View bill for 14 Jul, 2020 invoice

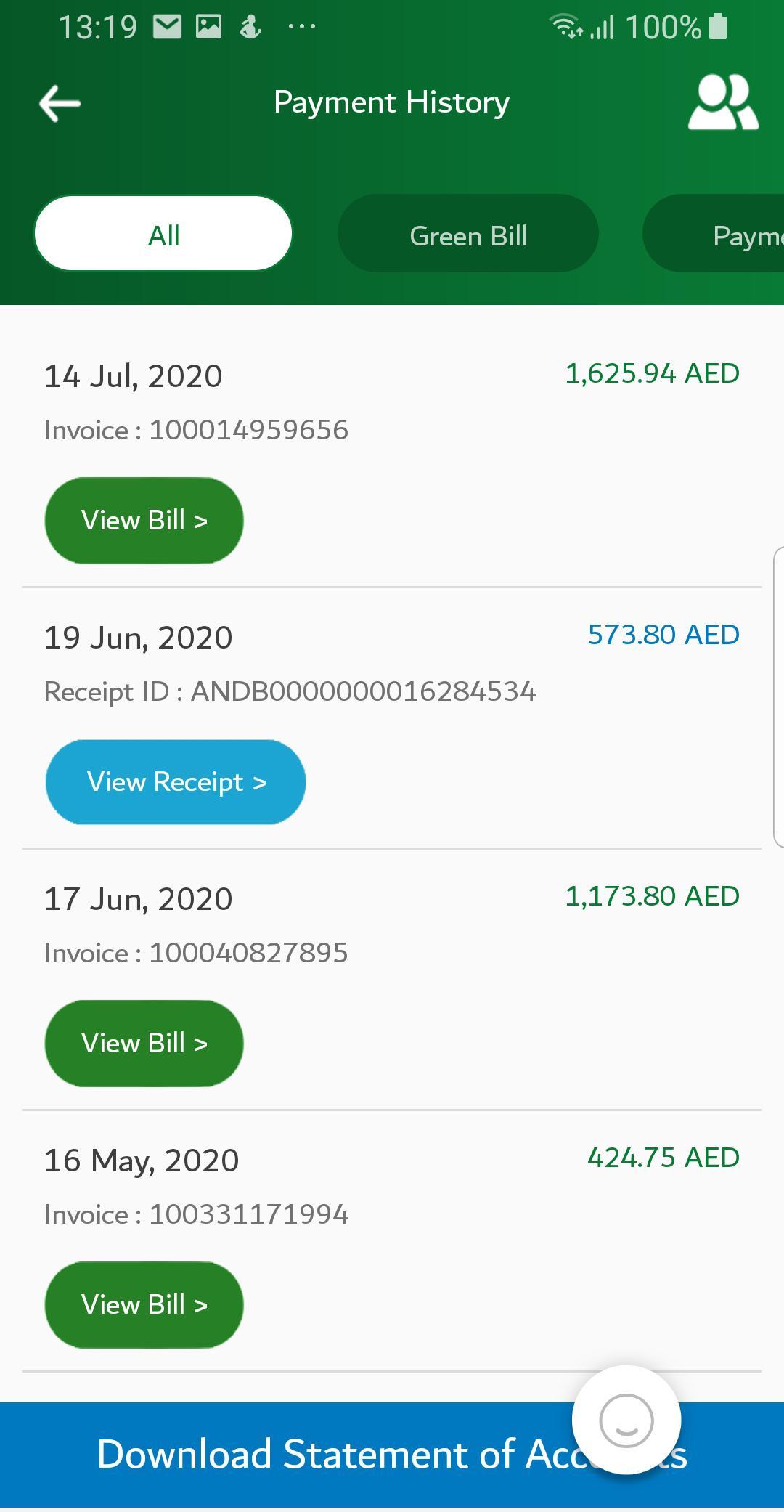tap(144, 521)
